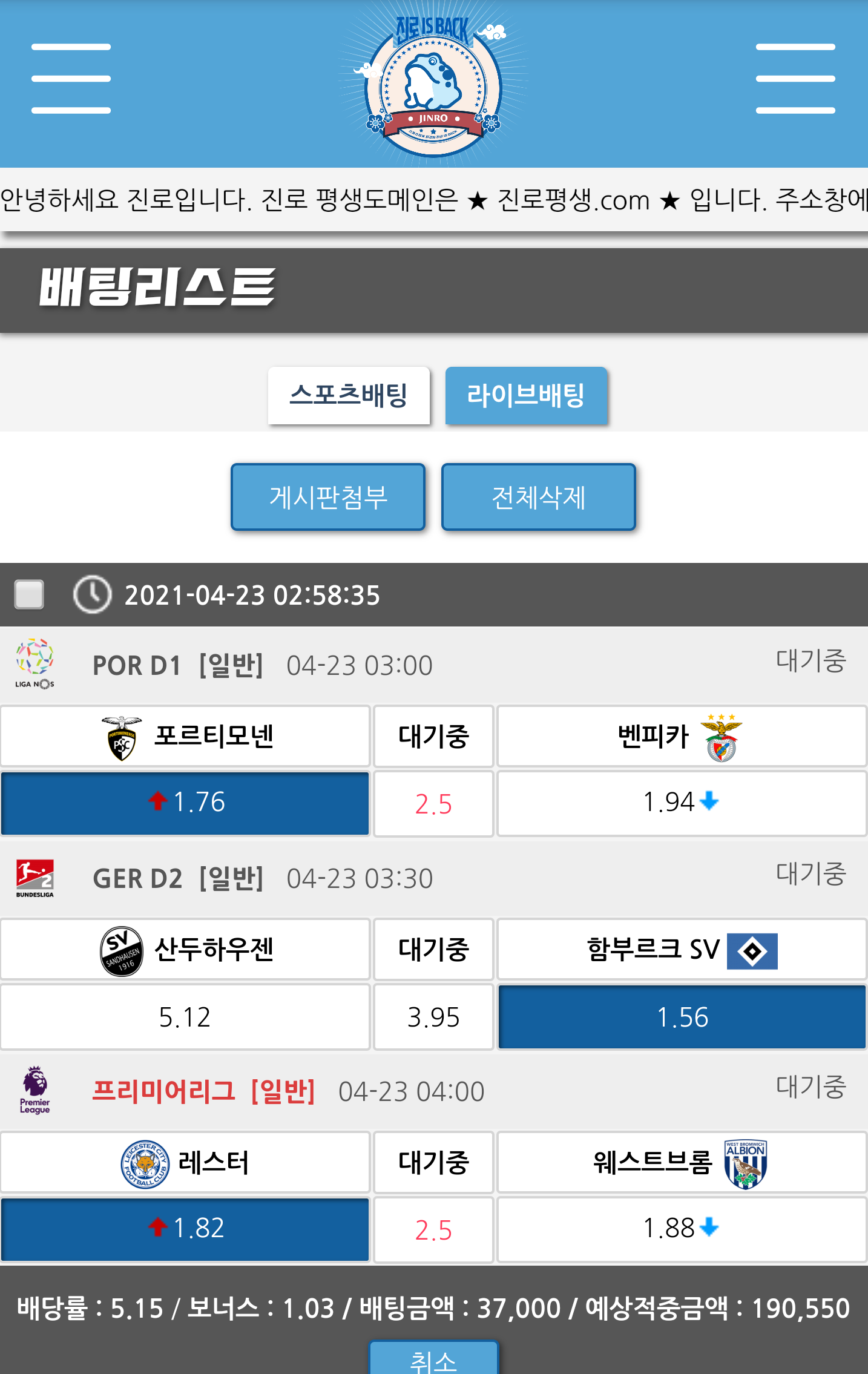Switch to the 라이브배팅 tab

coord(526,395)
